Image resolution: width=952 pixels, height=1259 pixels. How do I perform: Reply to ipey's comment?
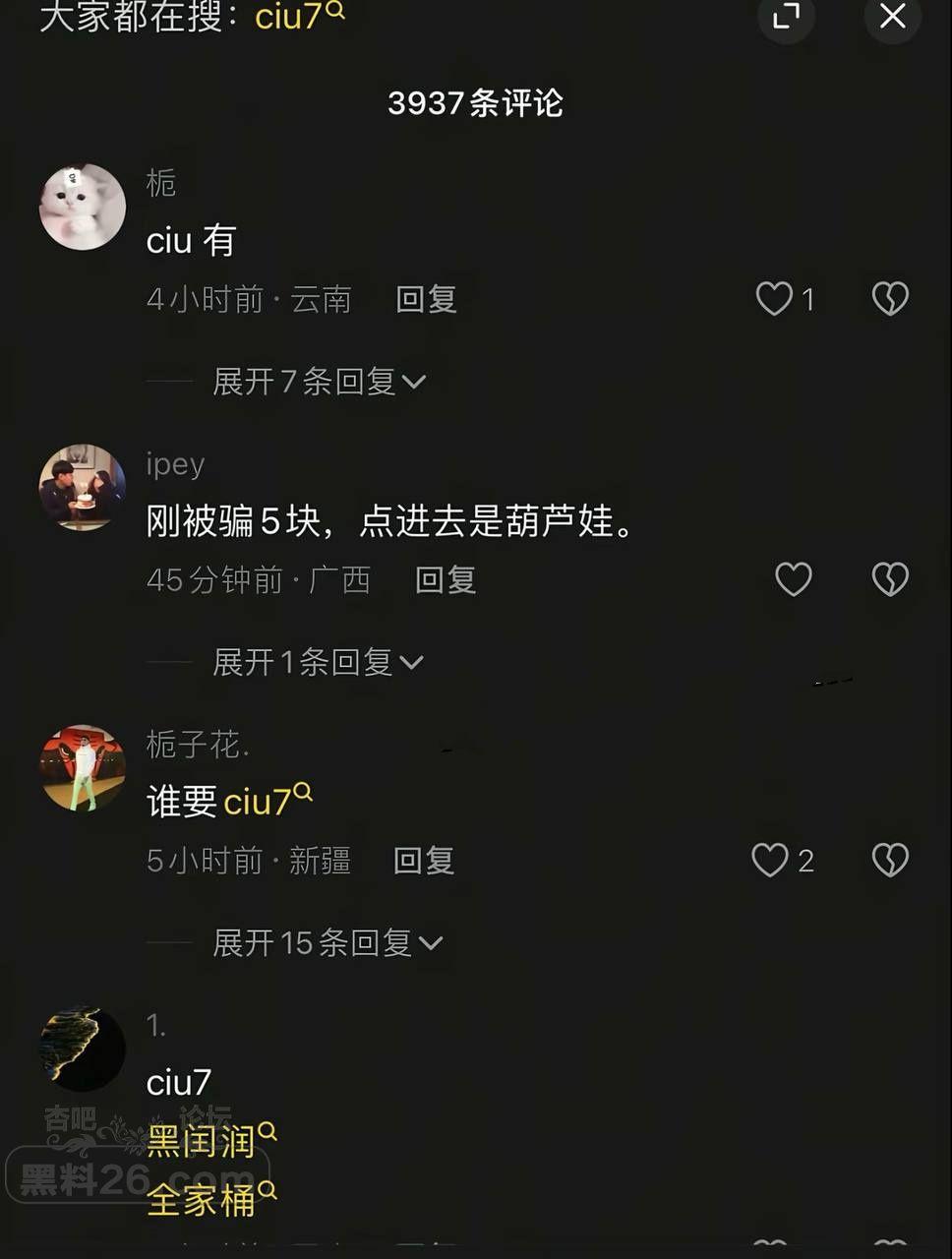click(x=446, y=580)
